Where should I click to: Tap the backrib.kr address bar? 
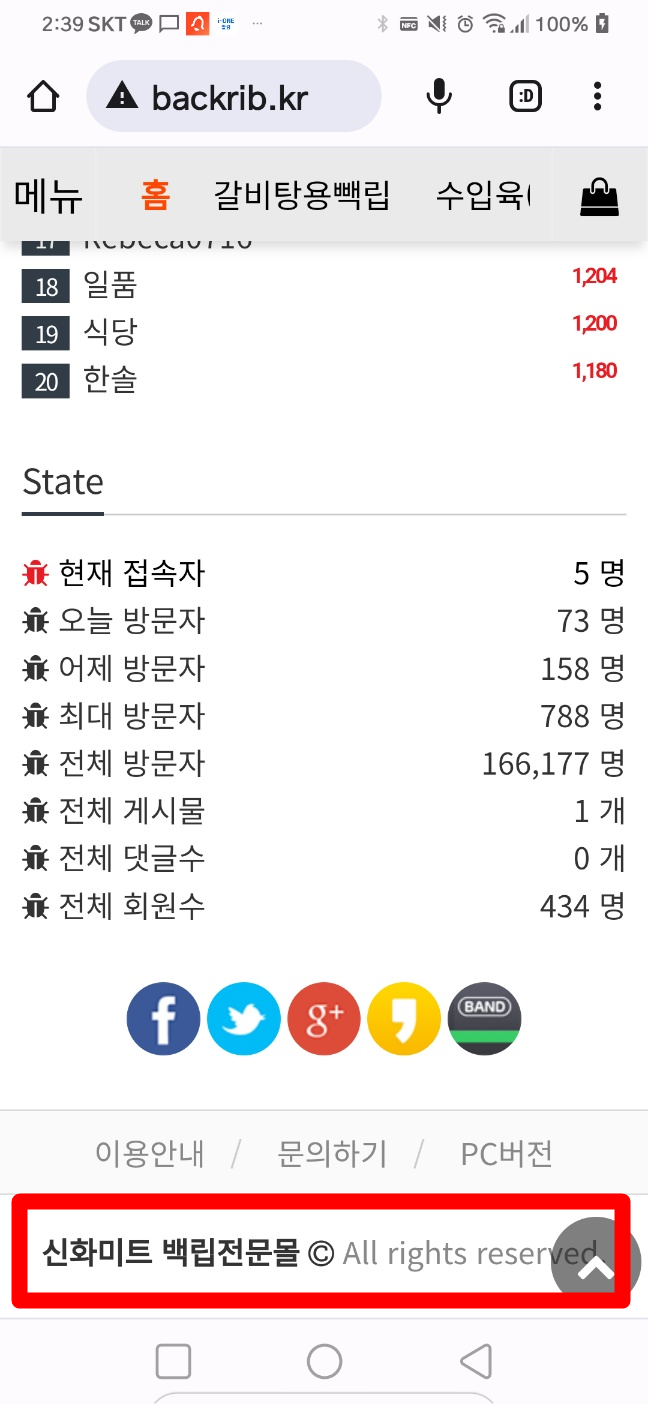(233, 97)
